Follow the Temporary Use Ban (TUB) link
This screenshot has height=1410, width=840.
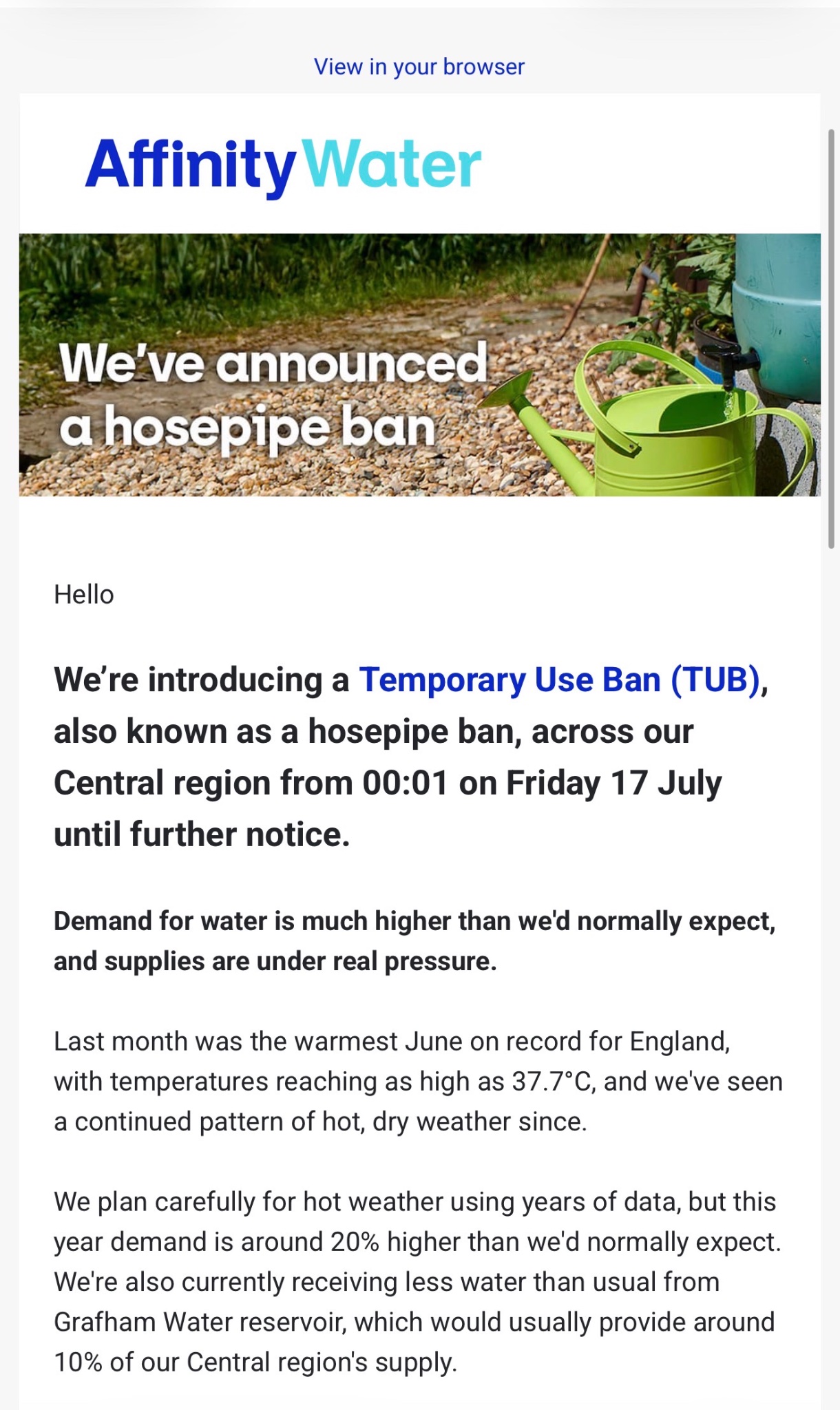[x=559, y=680]
